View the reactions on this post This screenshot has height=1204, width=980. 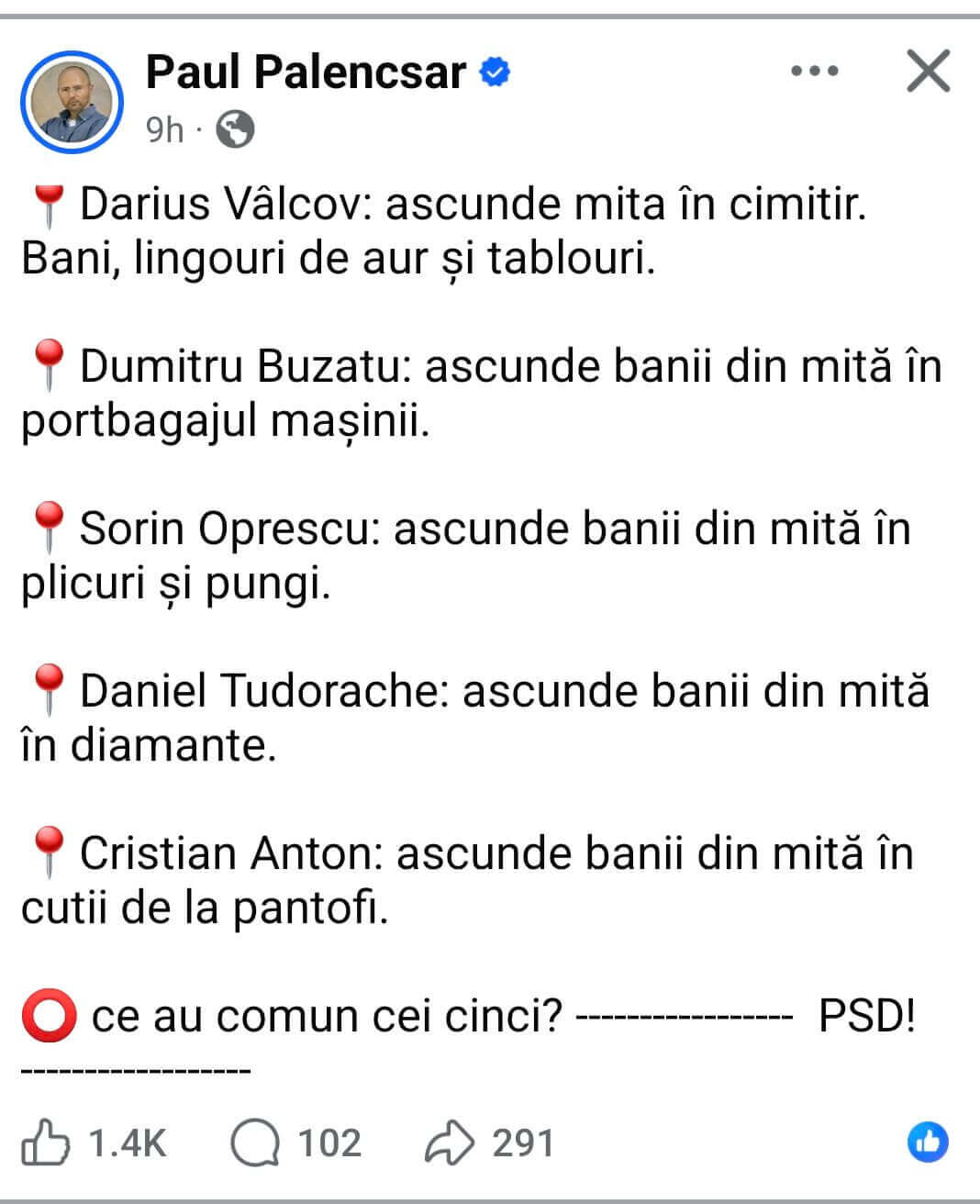(x=927, y=1143)
